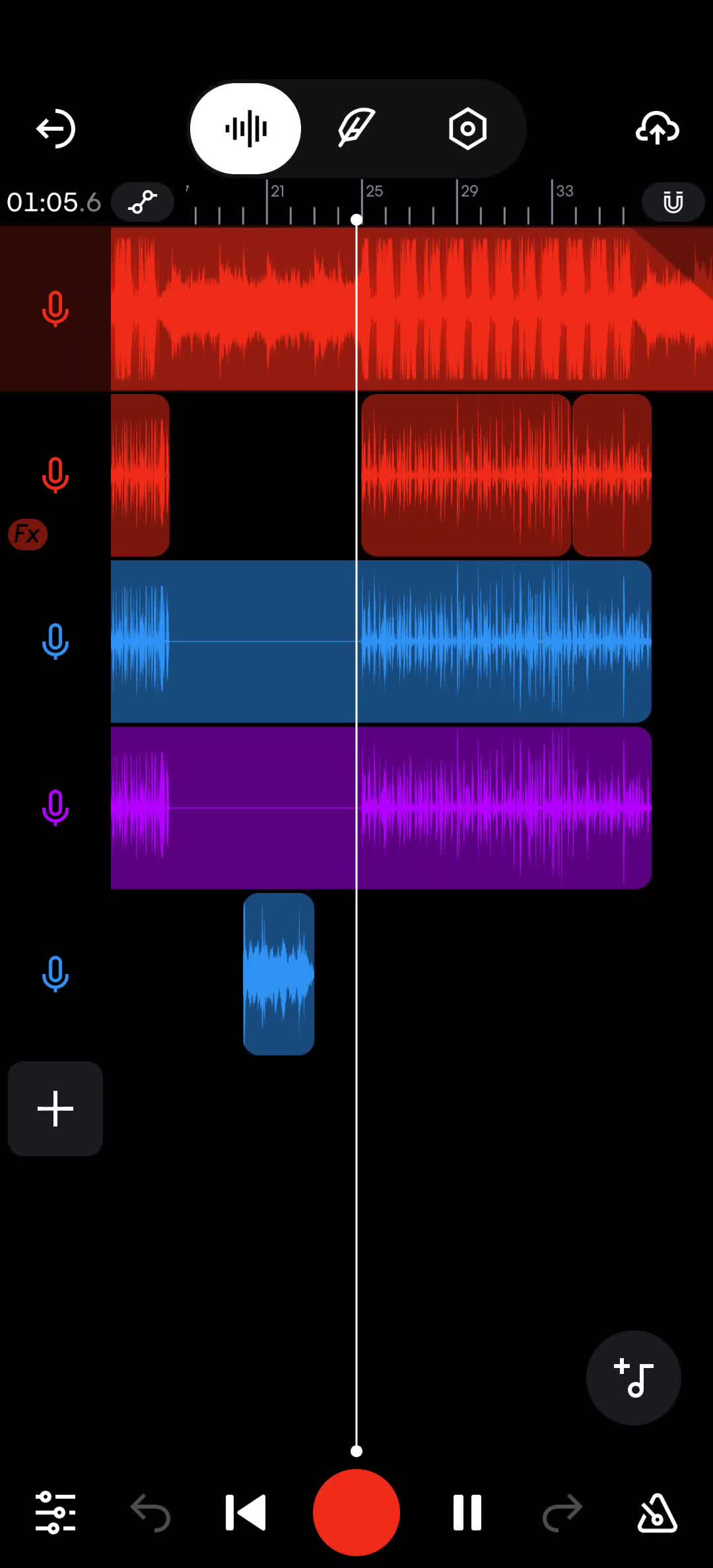Add a new track with plus

55,1109
